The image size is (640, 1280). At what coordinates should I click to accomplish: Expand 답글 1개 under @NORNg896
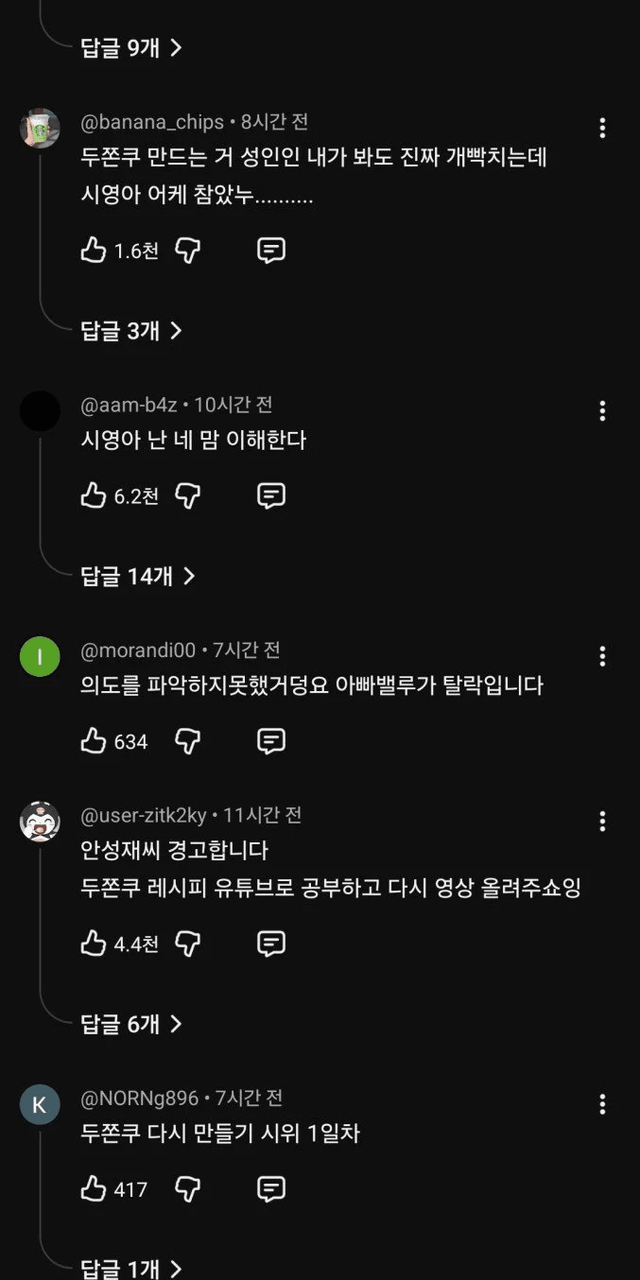131,1268
